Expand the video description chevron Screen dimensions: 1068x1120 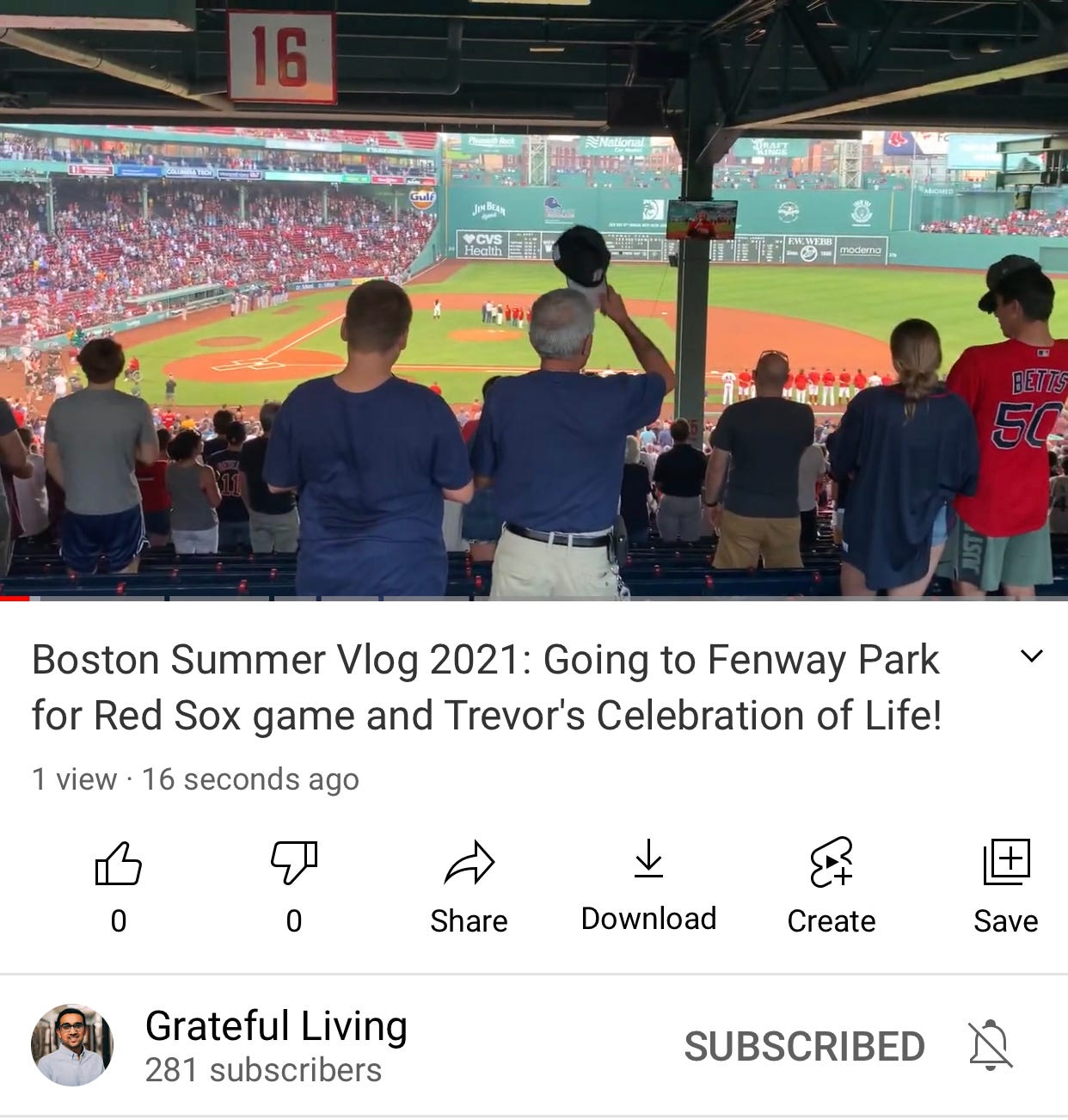(1031, 656)
